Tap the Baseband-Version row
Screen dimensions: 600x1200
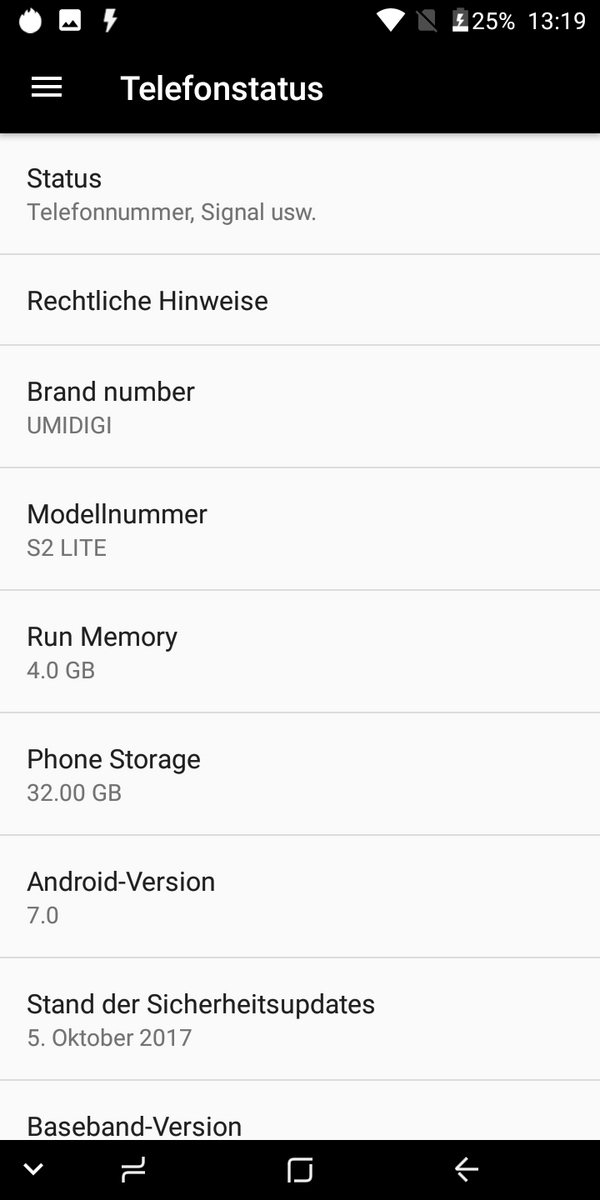tap(300, 1111)
